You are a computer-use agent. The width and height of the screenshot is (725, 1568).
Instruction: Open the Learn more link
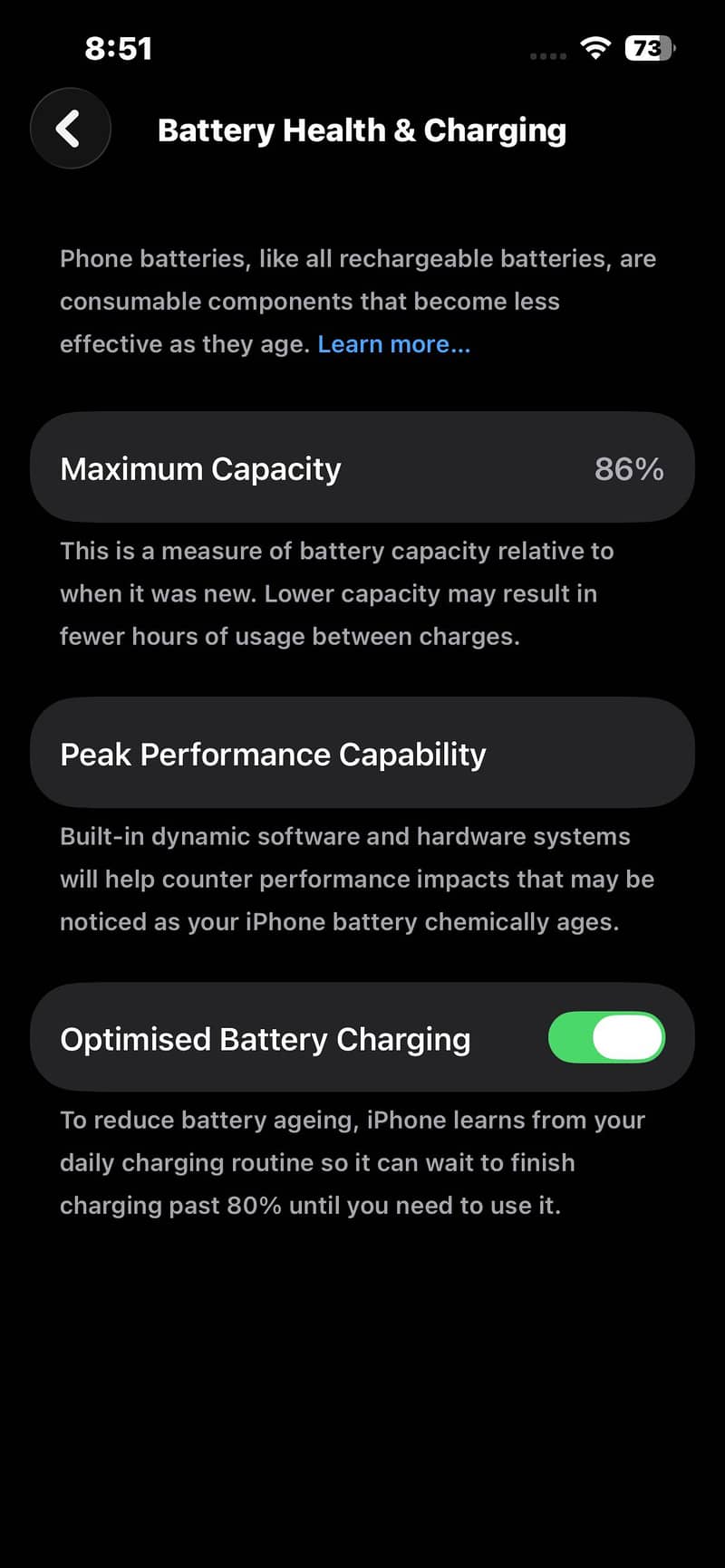point(393,344)
